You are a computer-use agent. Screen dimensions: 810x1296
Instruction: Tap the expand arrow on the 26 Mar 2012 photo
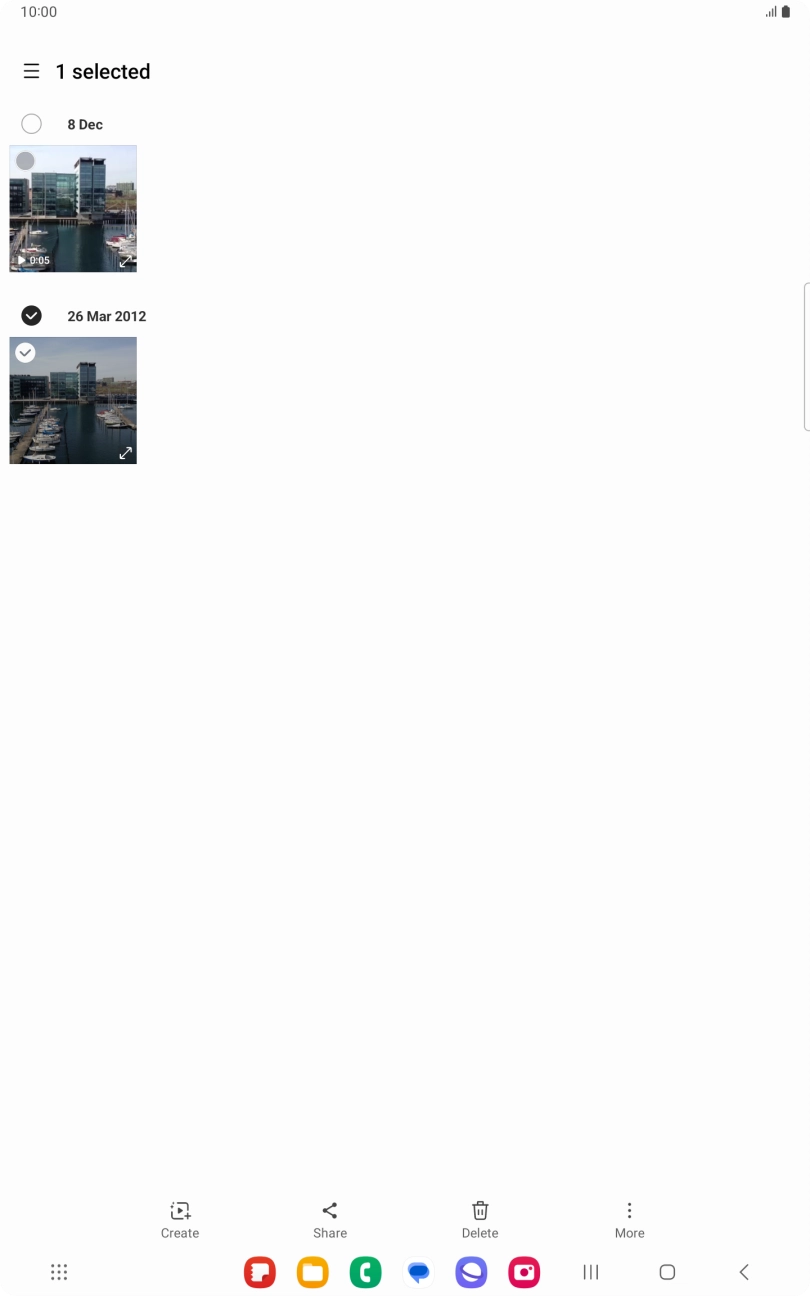point(125,452)
